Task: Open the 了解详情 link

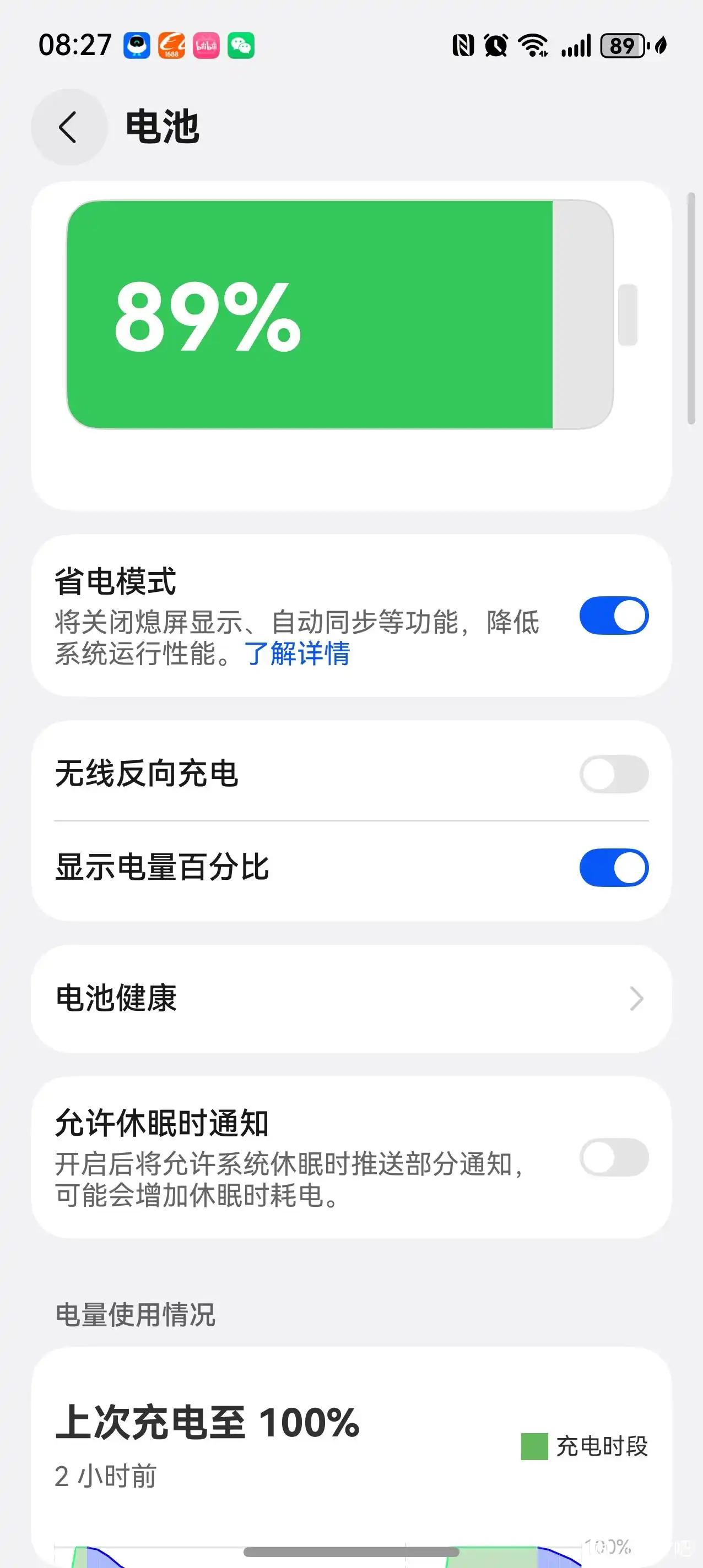Action: pyautogui.click(x=298, y=654)
